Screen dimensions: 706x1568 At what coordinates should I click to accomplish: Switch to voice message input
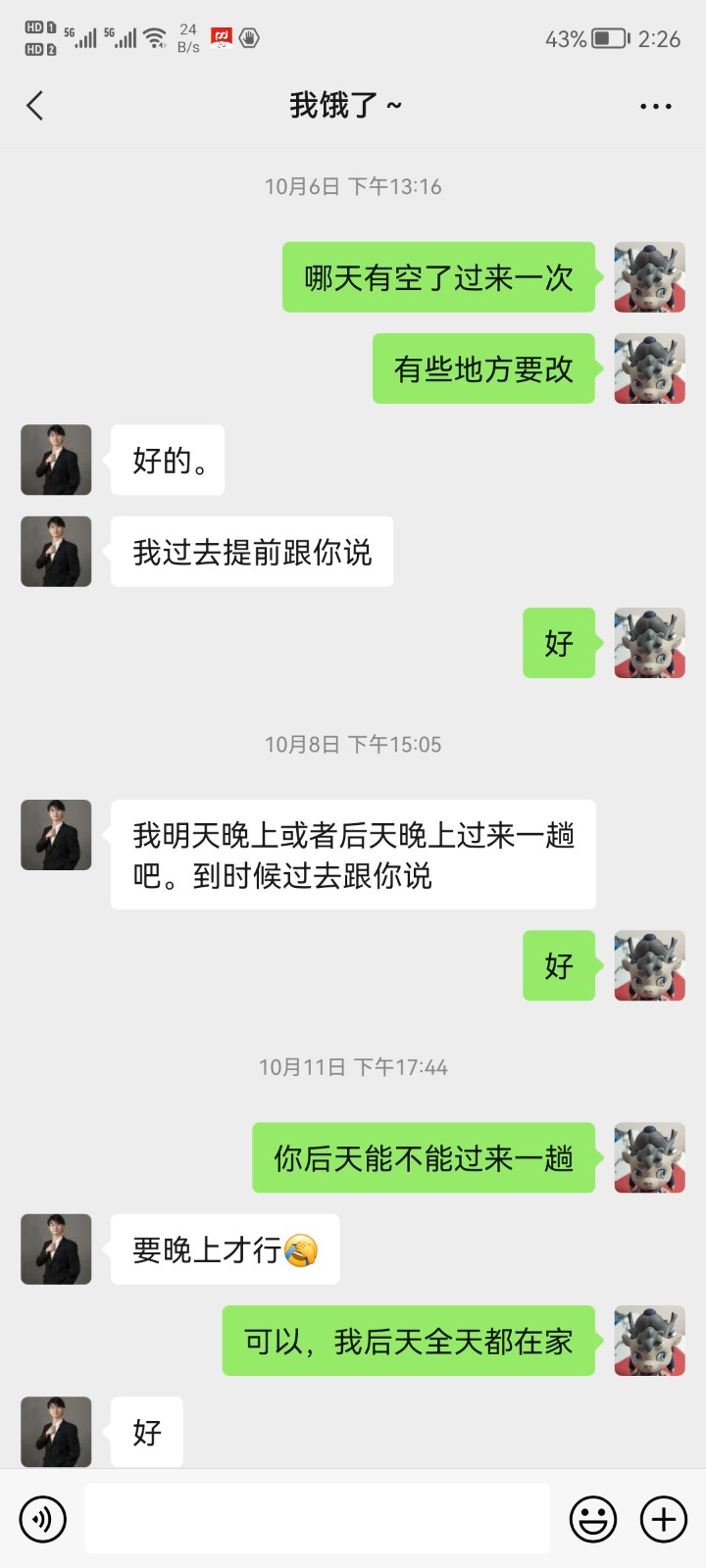(x=43, y=1519)
